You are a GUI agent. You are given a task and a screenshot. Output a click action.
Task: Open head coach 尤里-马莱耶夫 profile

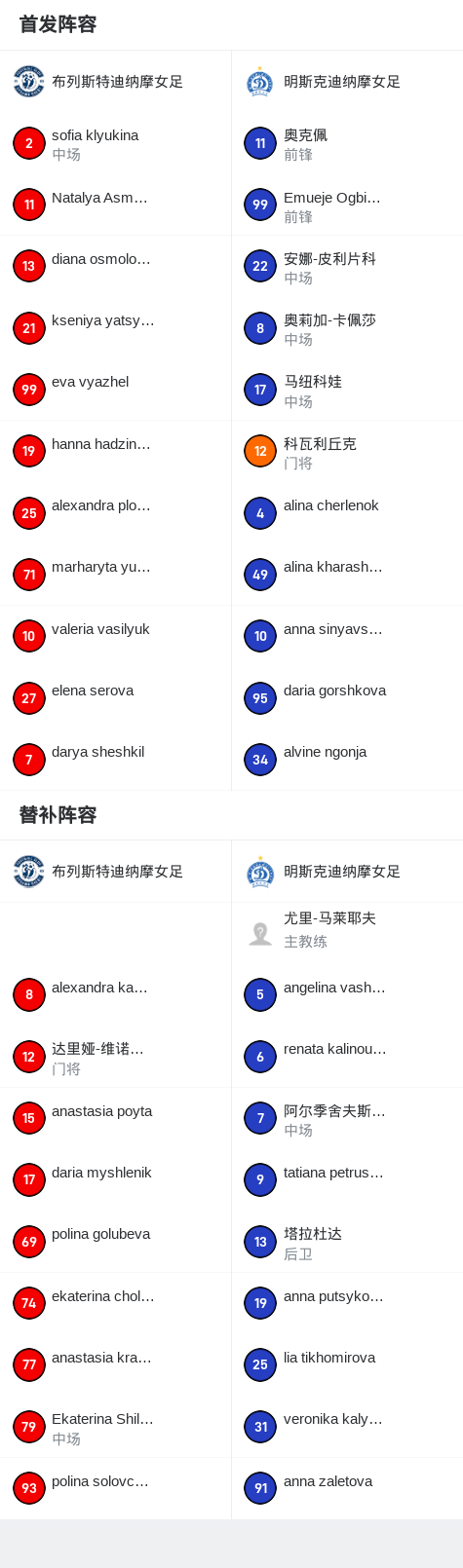click(x=347, y=933)
